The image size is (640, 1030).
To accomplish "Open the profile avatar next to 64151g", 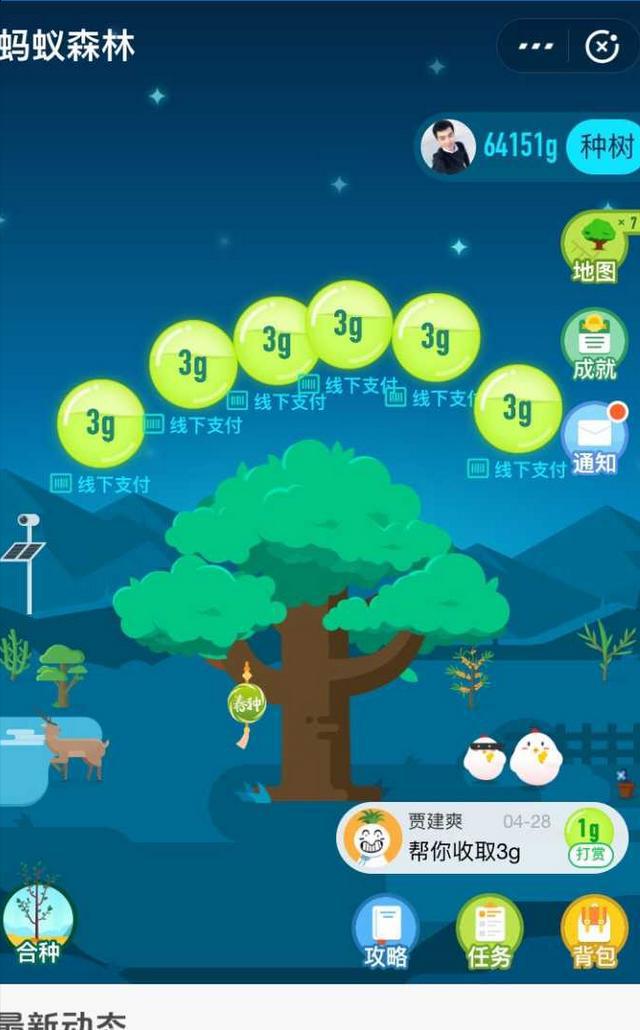I will pos(447,147).
